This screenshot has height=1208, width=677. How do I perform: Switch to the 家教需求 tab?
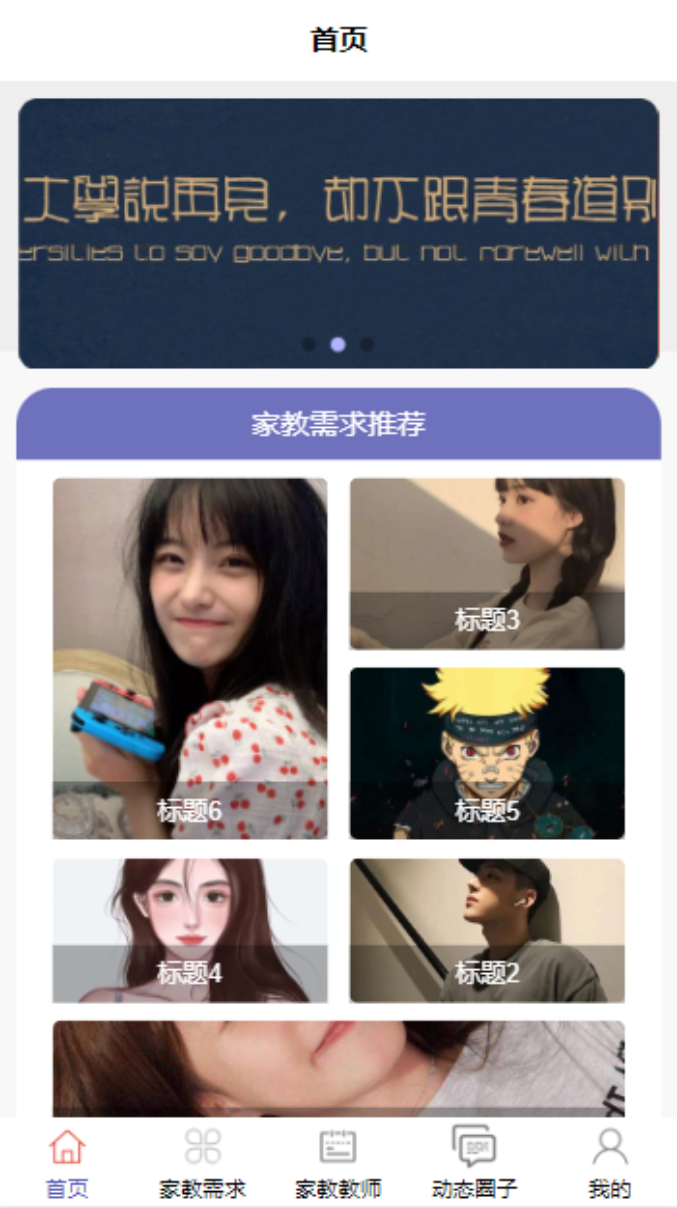click(x=203, y=1163)
